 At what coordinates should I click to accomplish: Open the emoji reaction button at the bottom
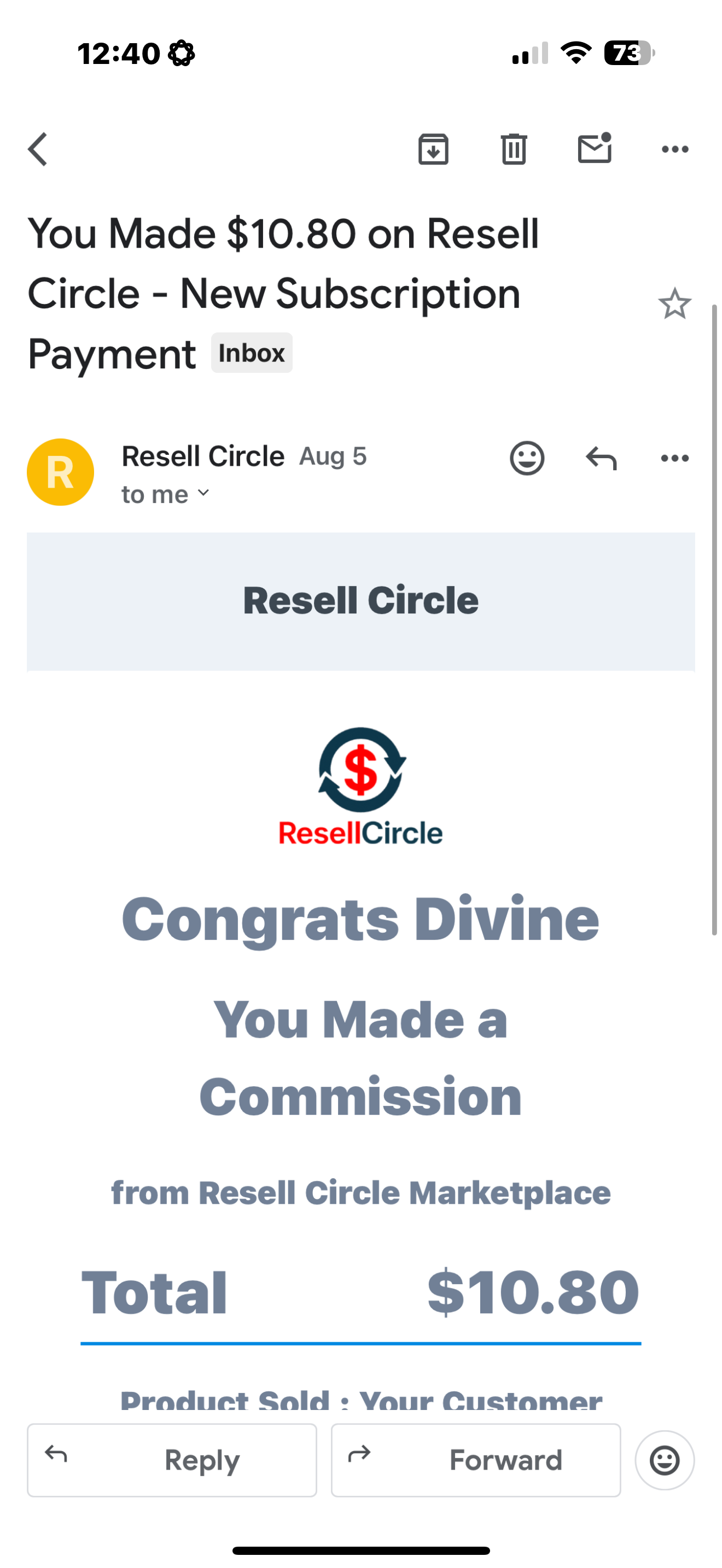pos(664,1460)
